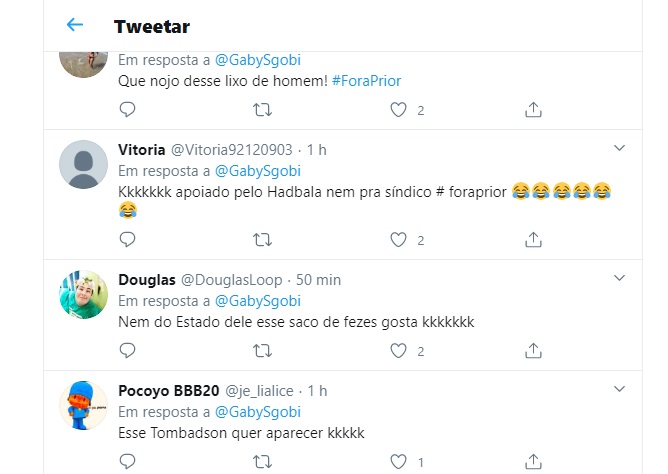Open the #ForaPrior hashtag link
This screenshot has width=668, height=474.
click(366, 80)
